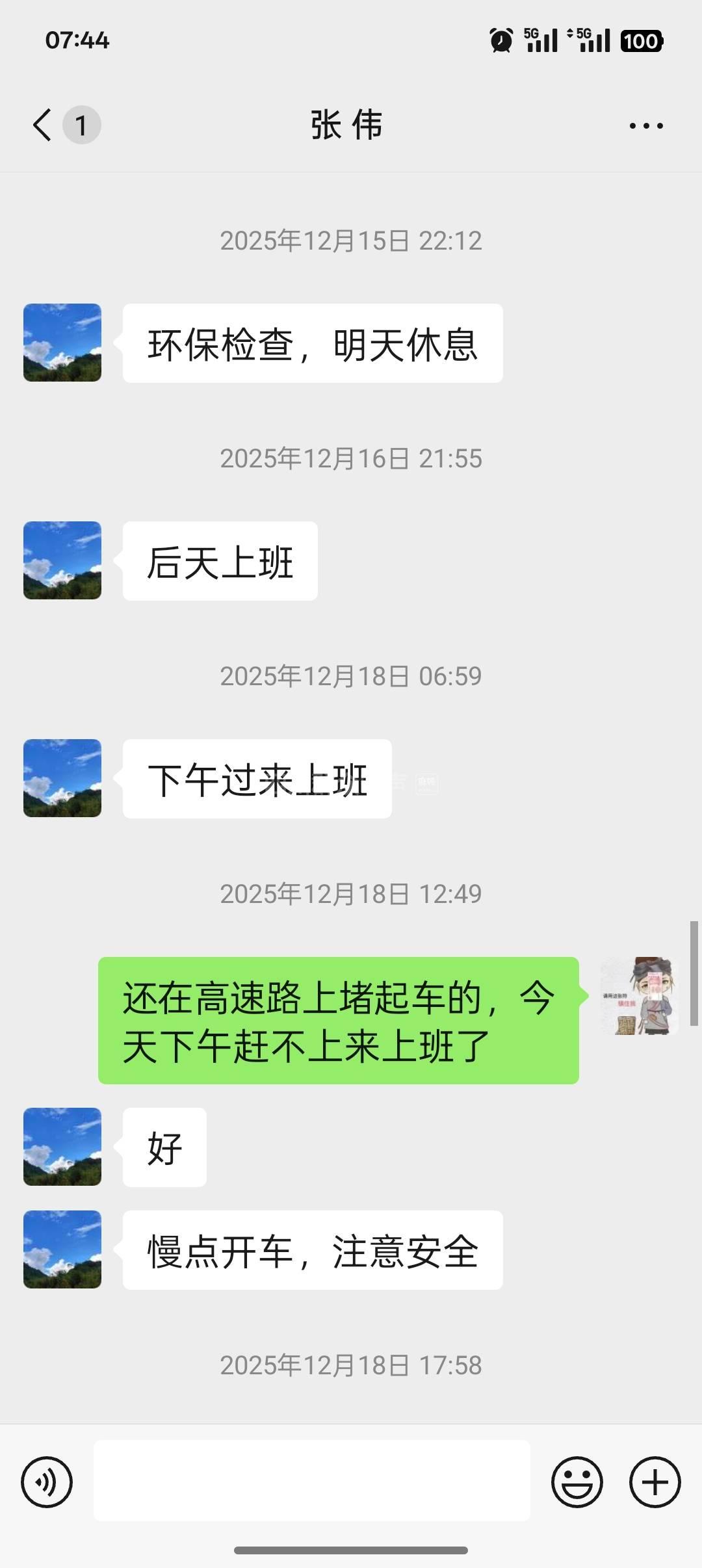This screenshot has height=1568, width=702.
Task: Focus the message text field
Action: point(312,1480)
